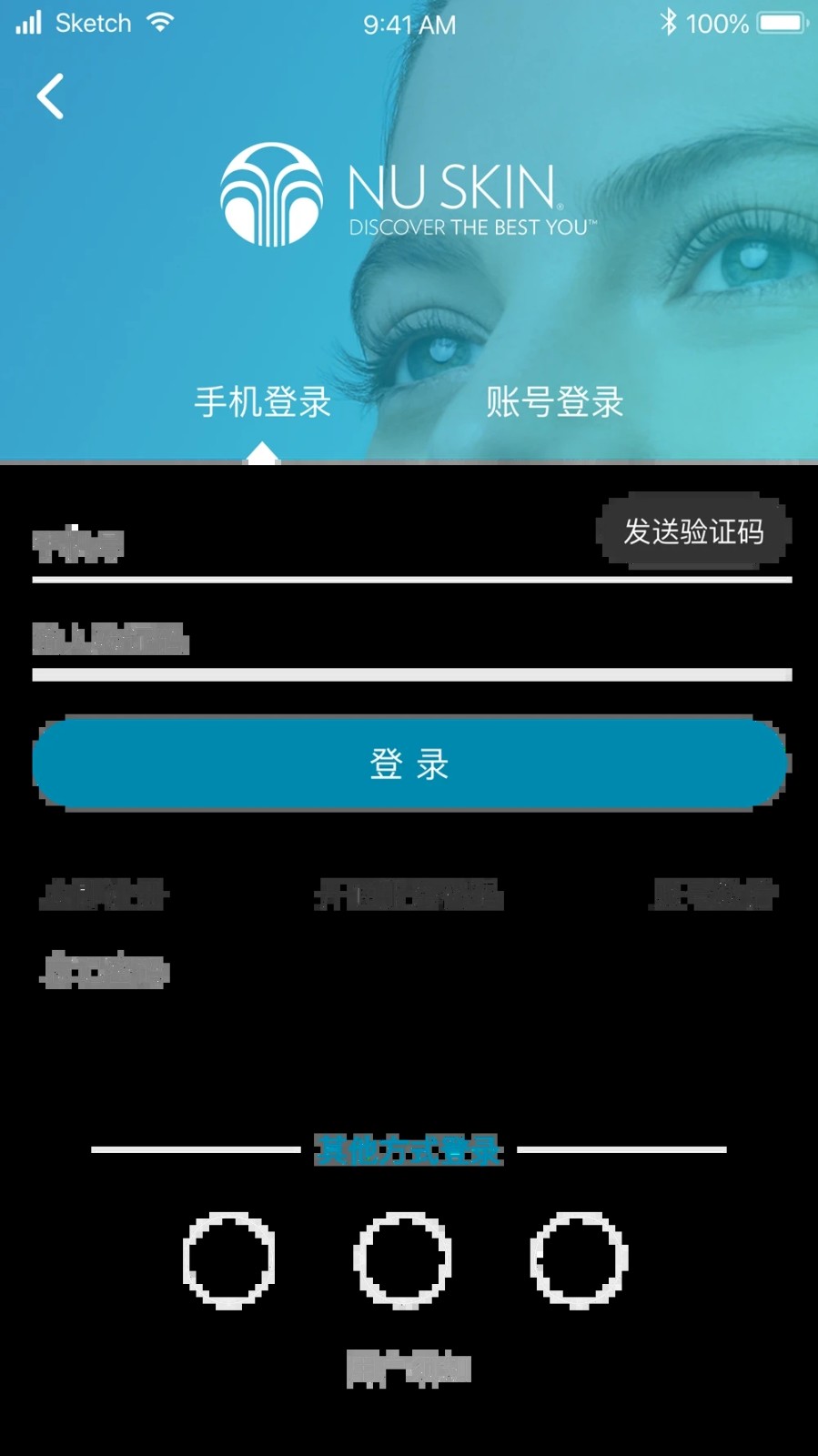
Task: Tap the 登录 login button
Action: (409, 763)
